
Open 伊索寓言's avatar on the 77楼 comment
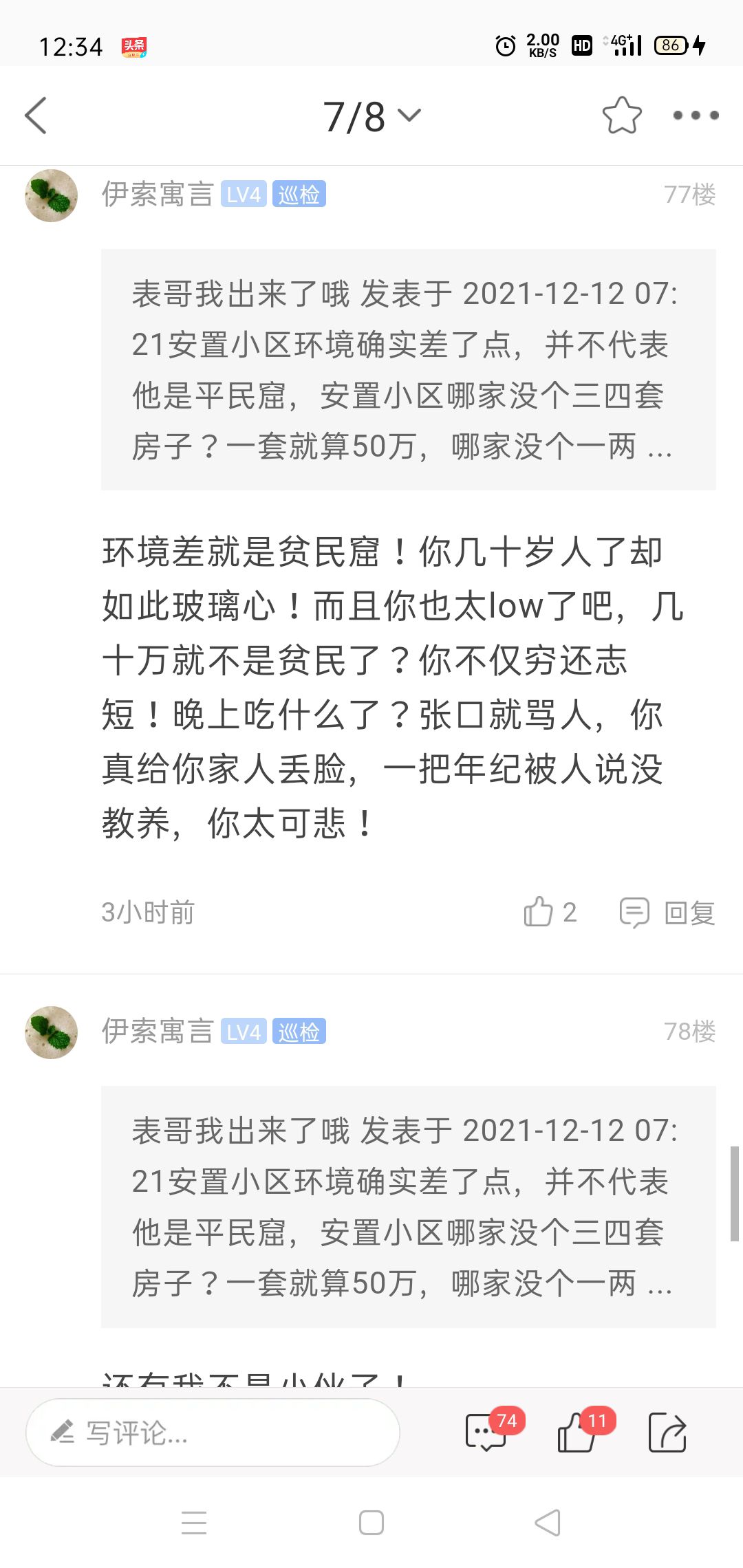51,195
